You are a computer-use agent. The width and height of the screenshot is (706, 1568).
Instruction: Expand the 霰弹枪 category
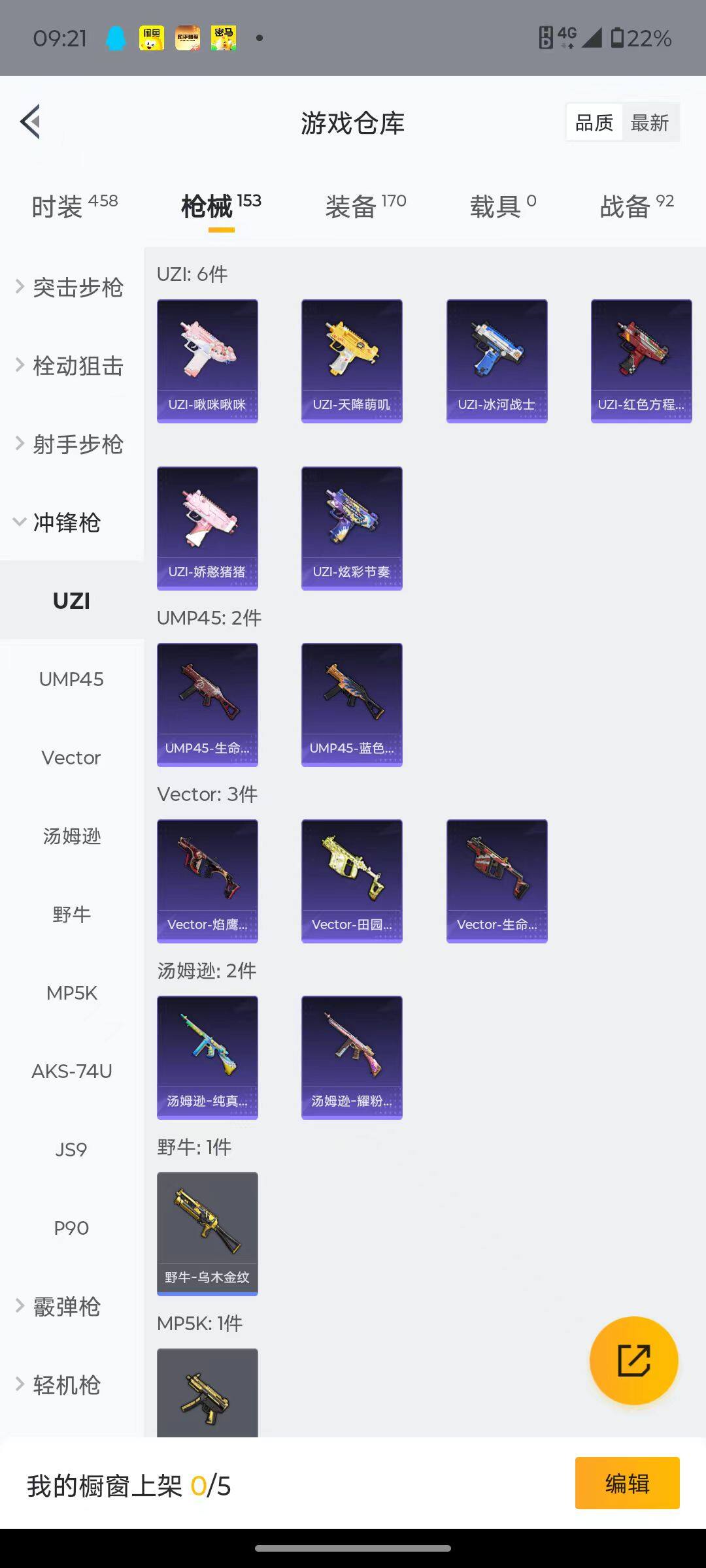tap(65, 1307)
